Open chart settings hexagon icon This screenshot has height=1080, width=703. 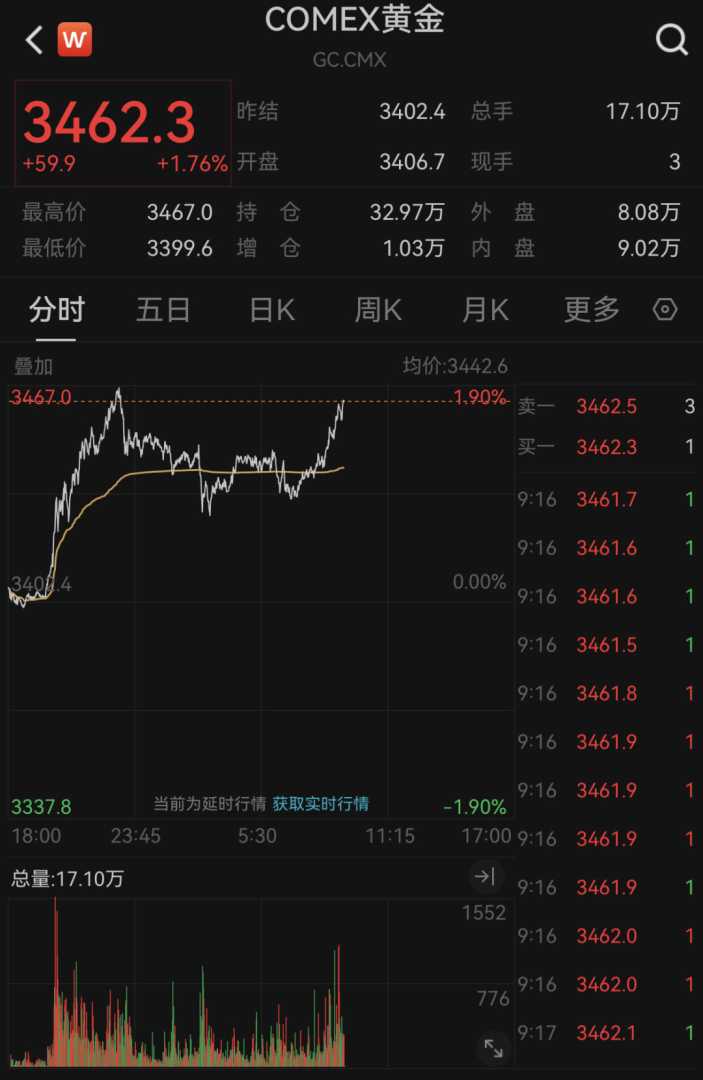665,310
